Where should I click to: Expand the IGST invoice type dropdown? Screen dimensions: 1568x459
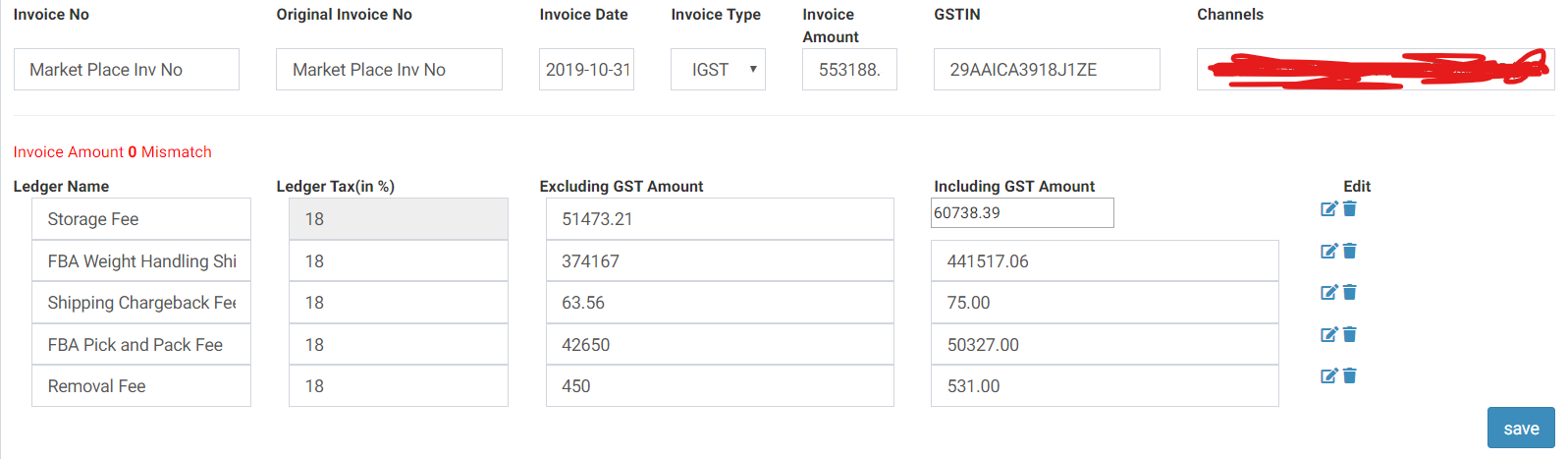click(x=718, y=70)
